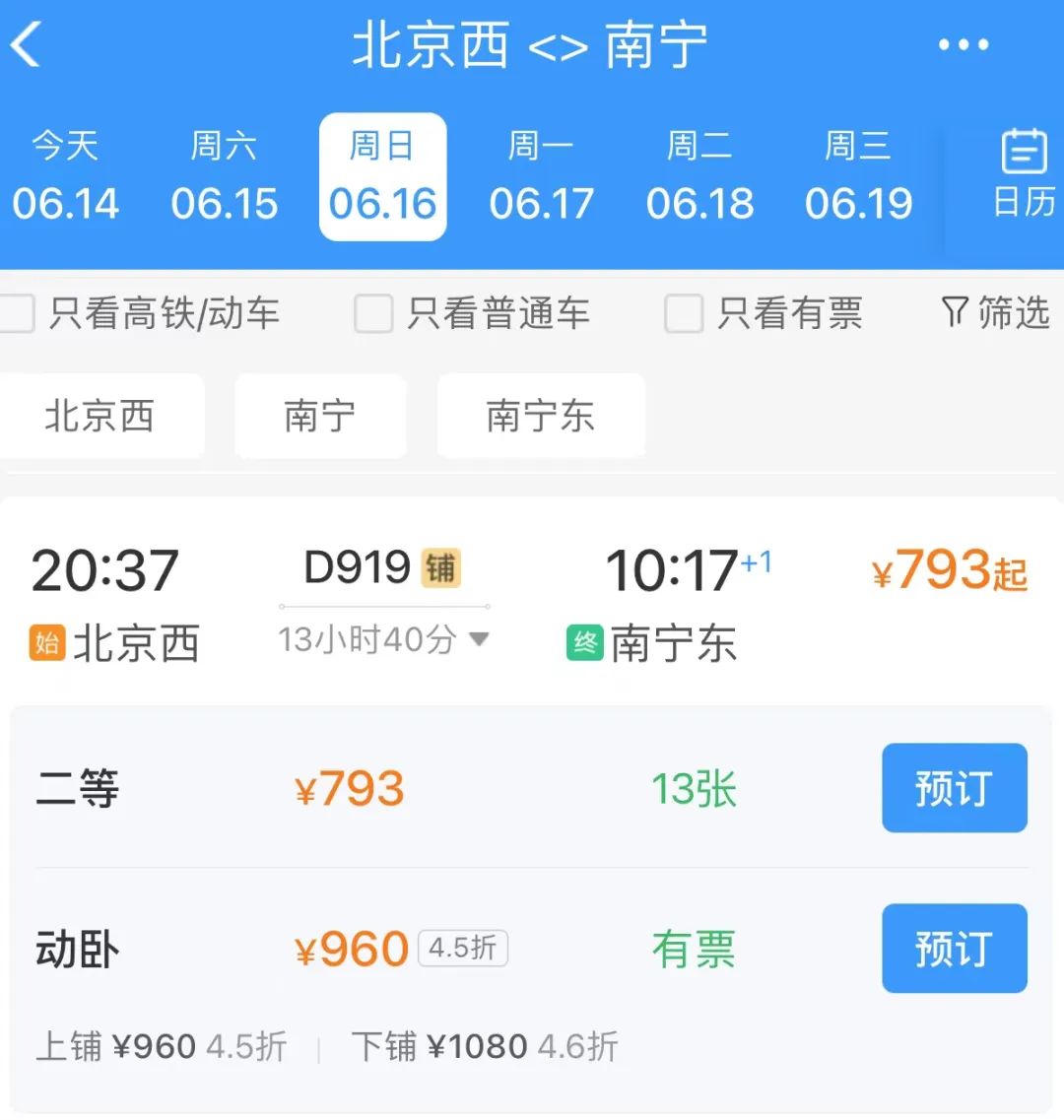Choose Monday 06.17 date
This screenshot has width=1064, height=1120.
(x=541, y=177)
